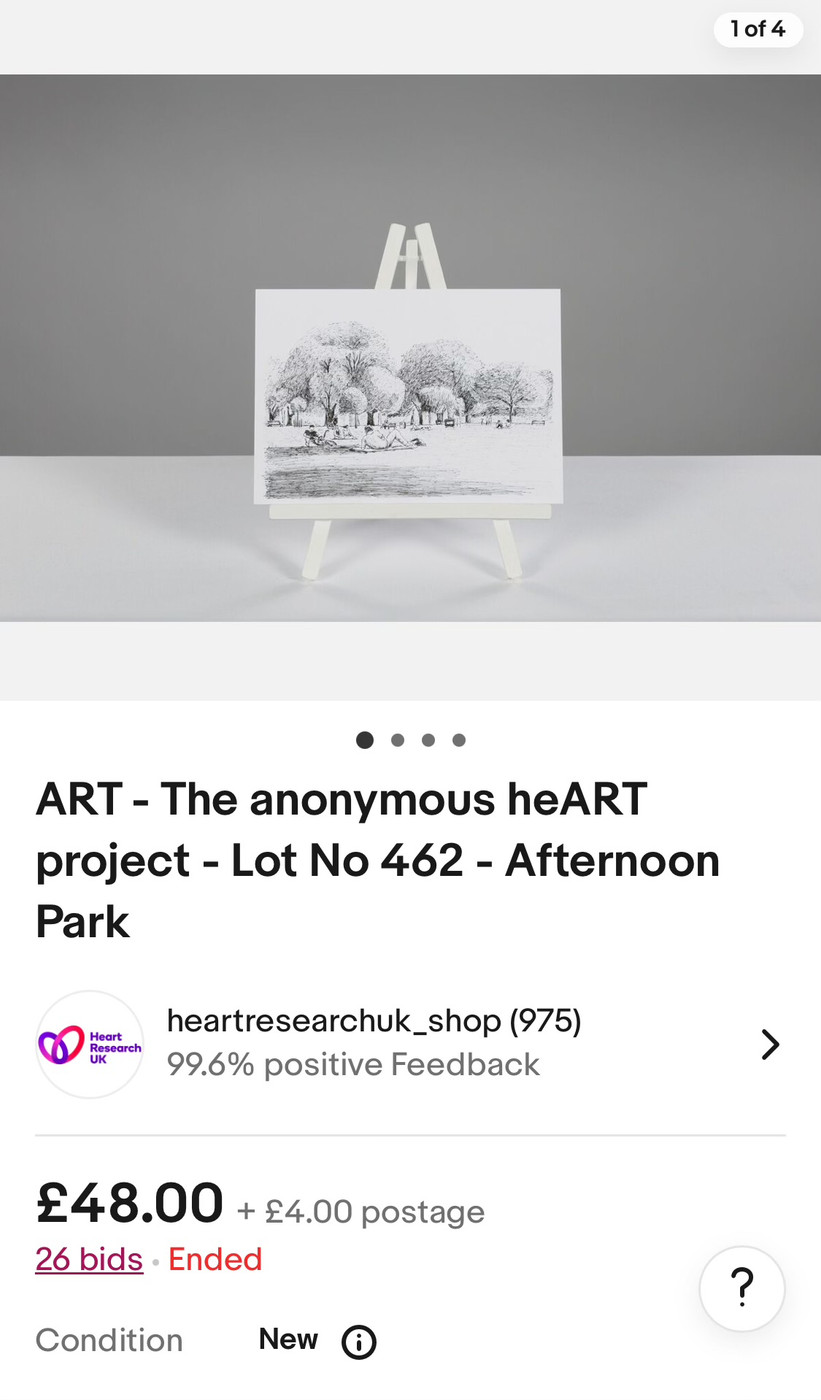Open the help question mark button
821x1400 pixels.
(741, 1288)
